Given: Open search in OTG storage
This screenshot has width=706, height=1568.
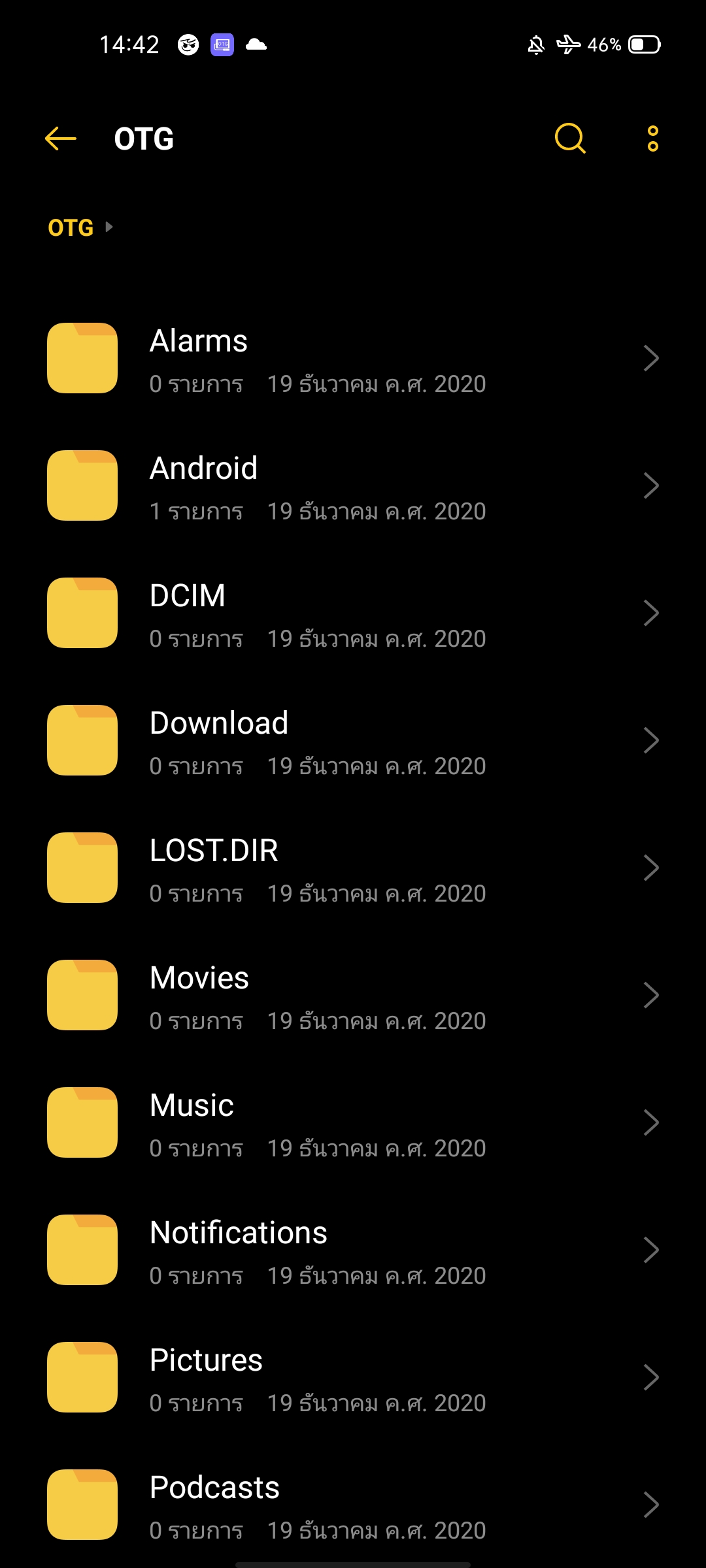Looking at the screenshot, I should point(570,139).
